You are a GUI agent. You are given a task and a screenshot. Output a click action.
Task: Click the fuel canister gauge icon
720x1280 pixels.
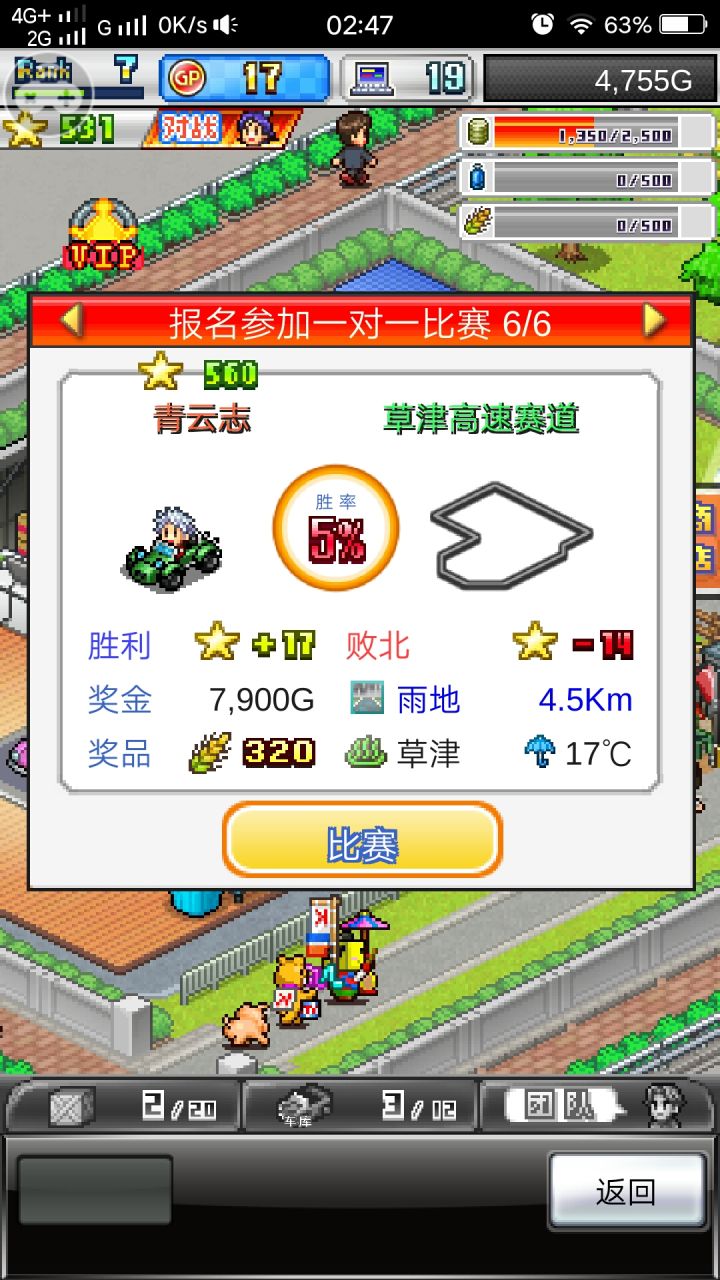477,178
